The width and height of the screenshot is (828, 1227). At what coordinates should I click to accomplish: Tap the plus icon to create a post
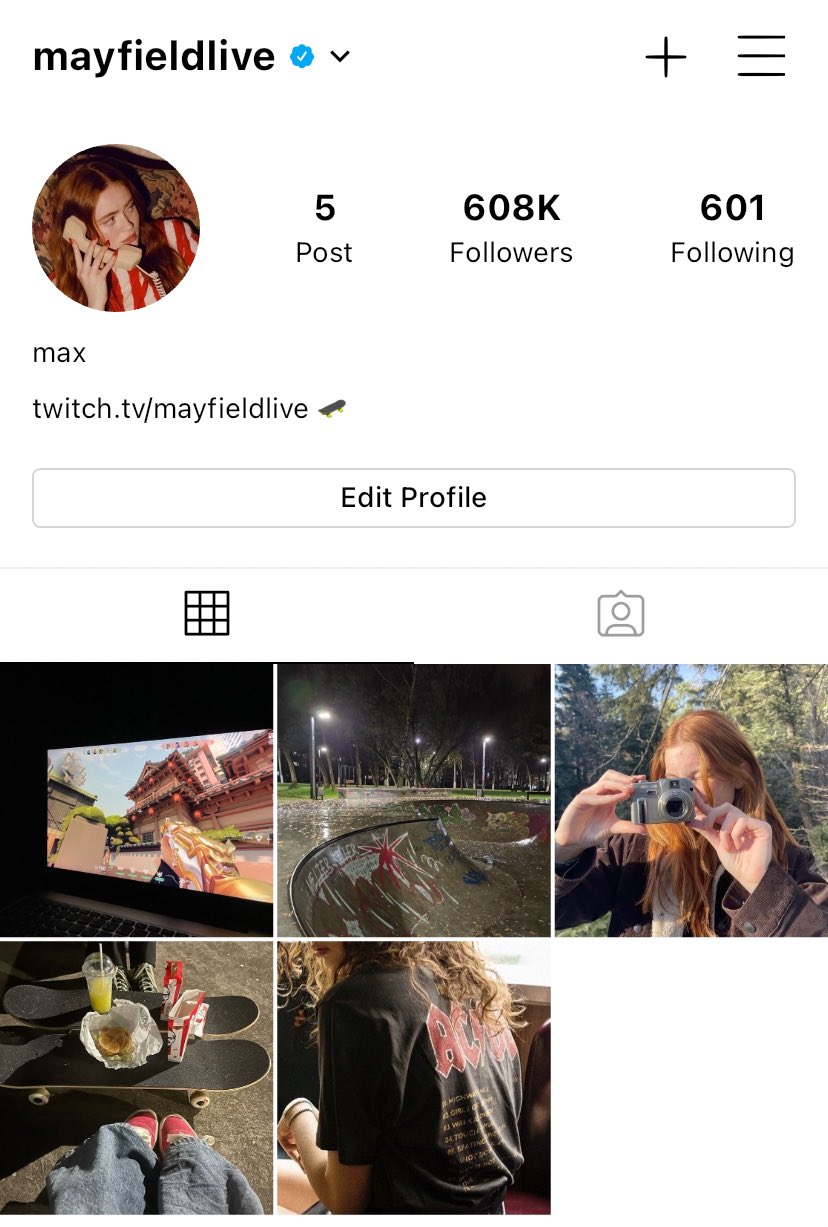(665, 57)
